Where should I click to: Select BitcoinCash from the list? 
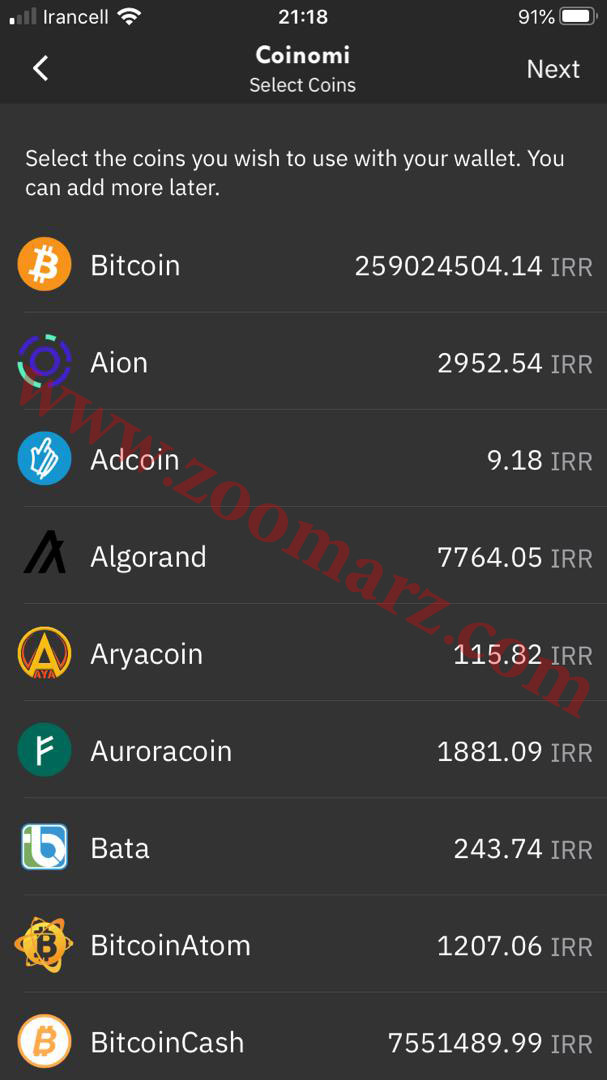tap(303, 1041)
